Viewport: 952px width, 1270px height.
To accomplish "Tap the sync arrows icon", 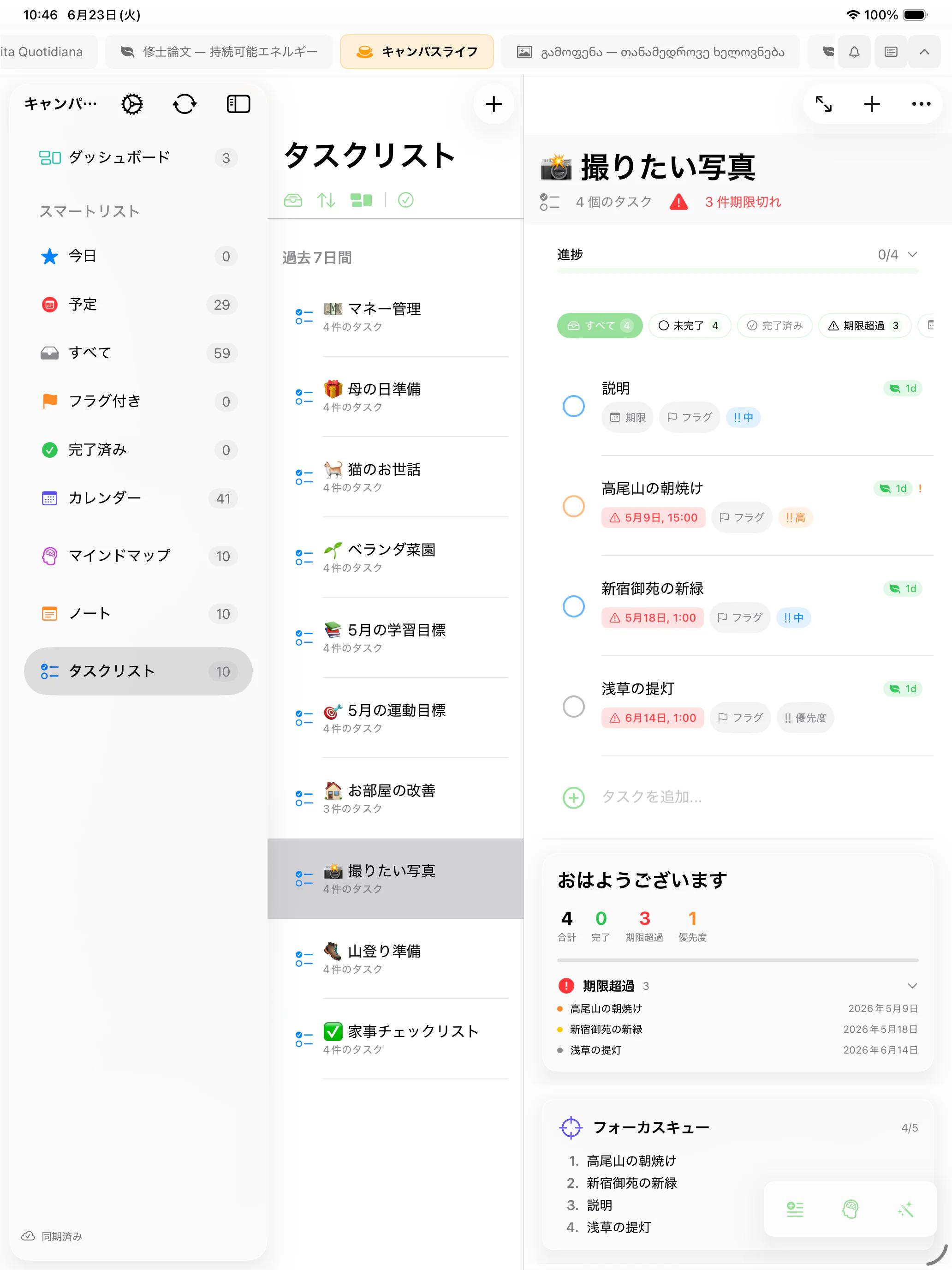I will click(x=185, y=104).
